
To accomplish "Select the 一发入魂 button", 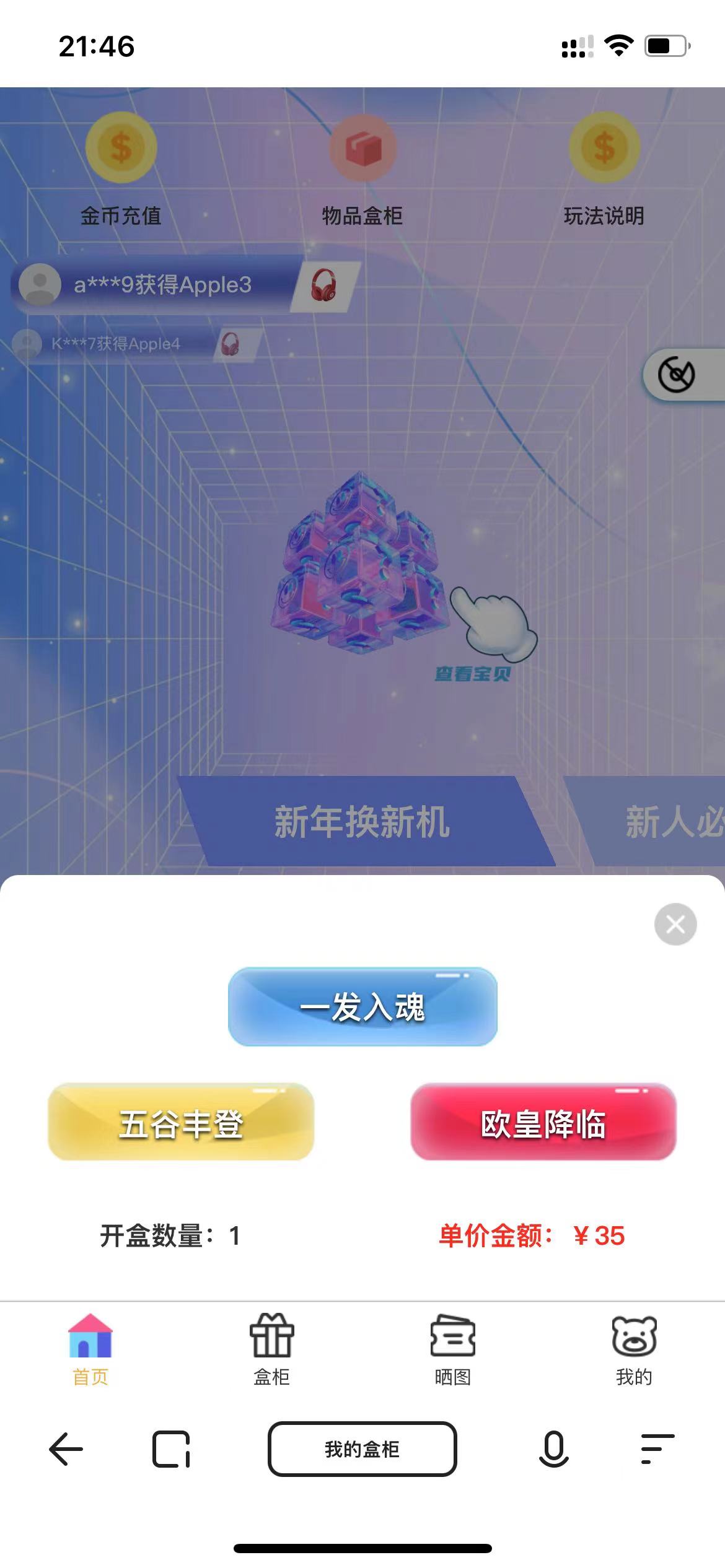I will click(x=362, y=1006).
